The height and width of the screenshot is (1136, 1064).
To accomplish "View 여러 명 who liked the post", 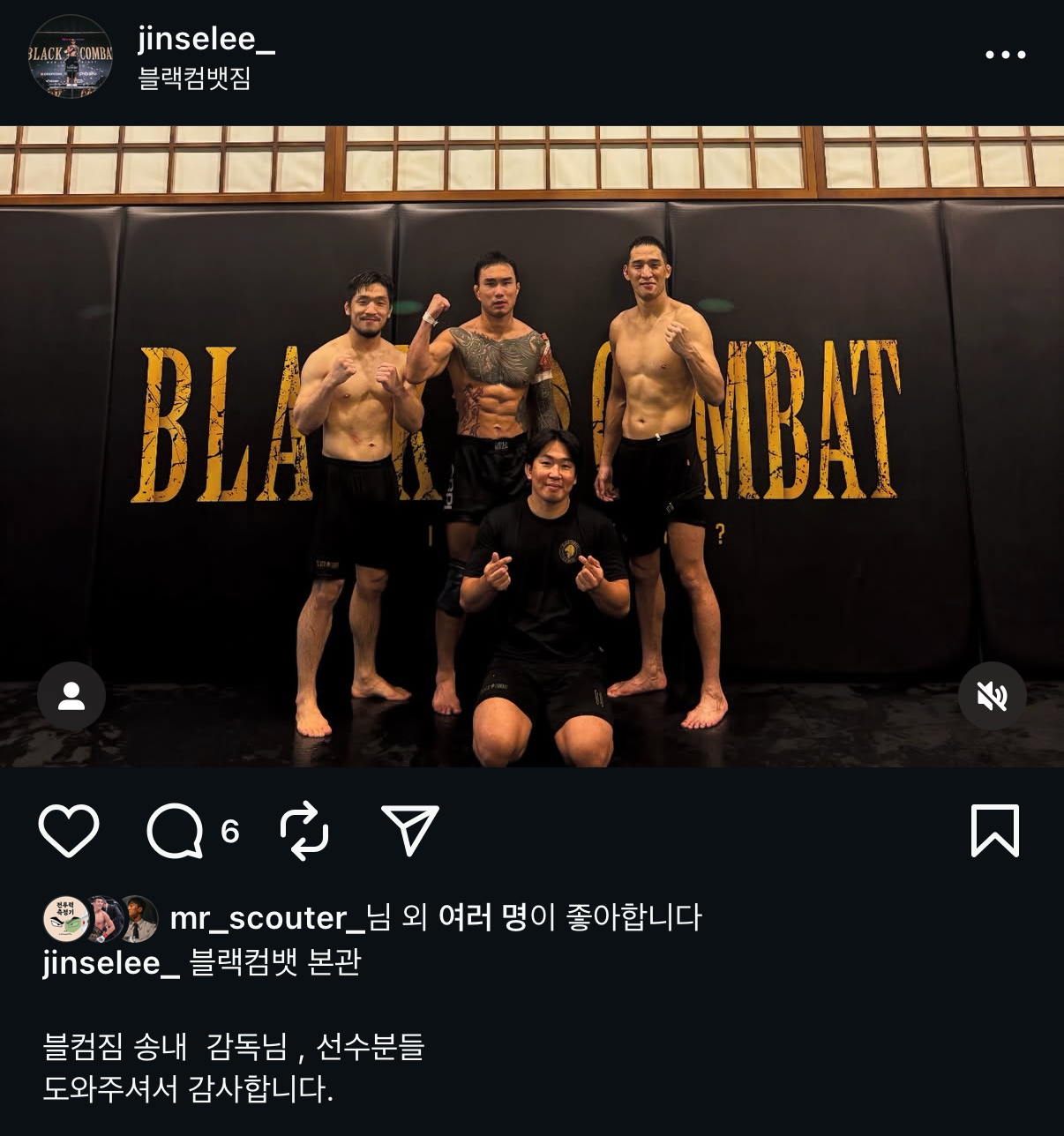I will (x=482, y=918).
